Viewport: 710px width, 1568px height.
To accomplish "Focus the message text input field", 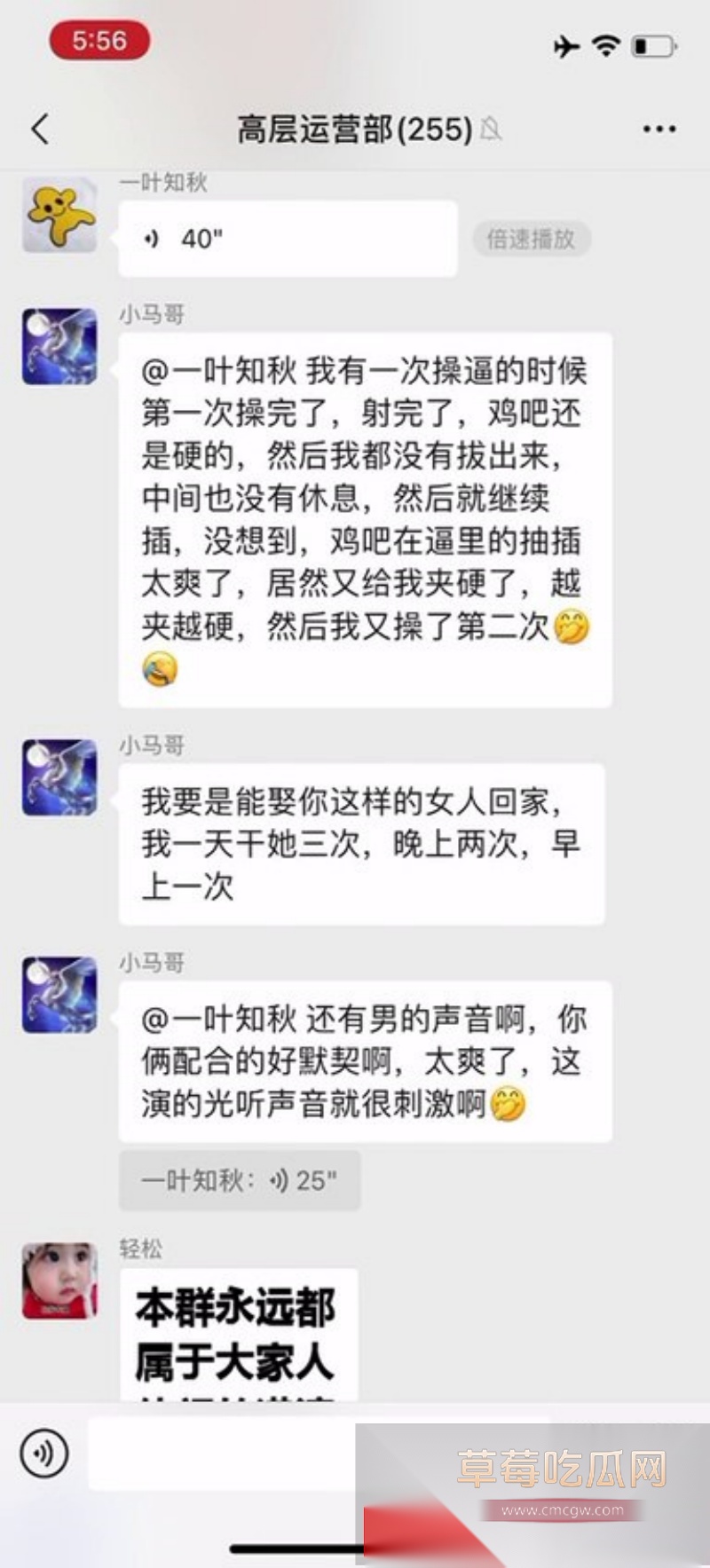I will [222, 1454].
